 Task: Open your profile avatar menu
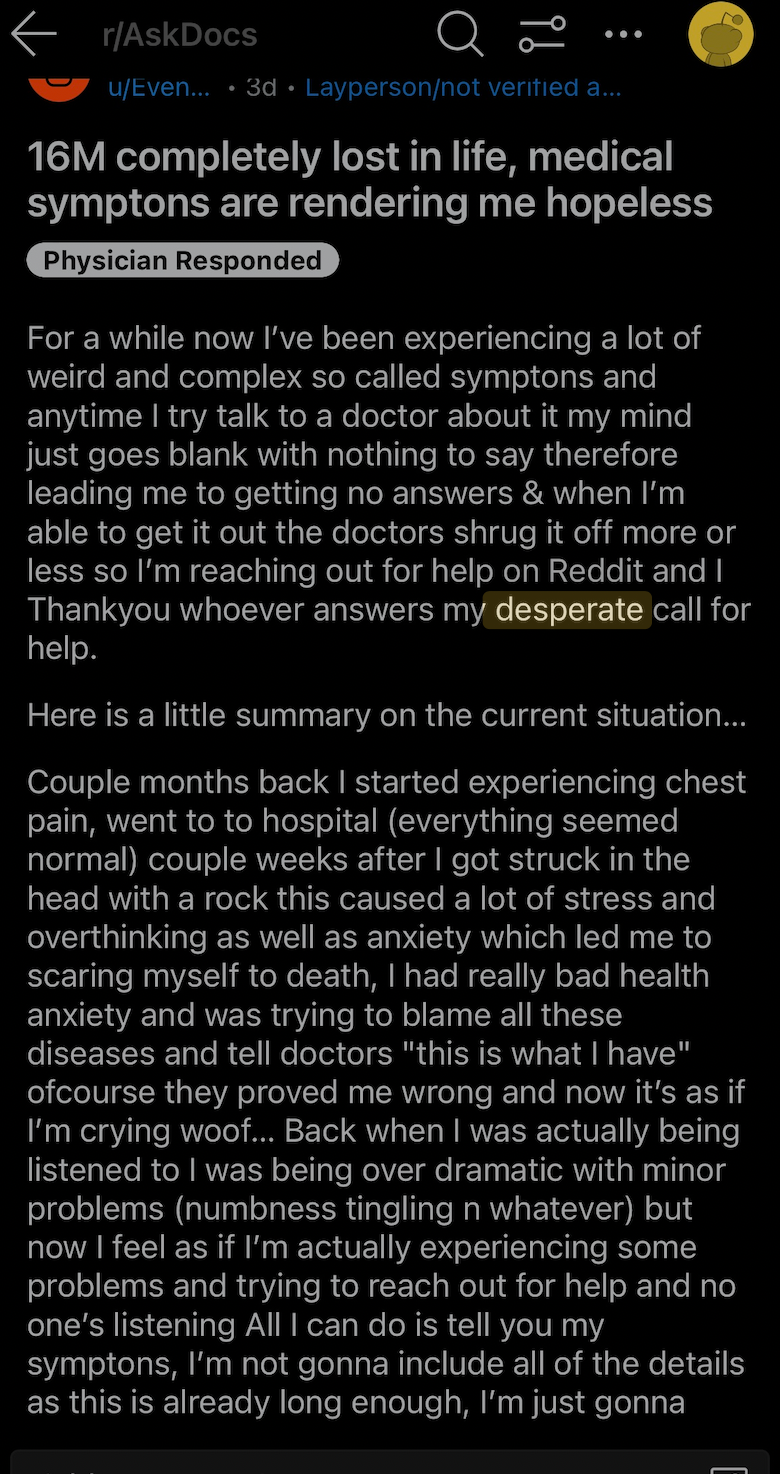720,36
